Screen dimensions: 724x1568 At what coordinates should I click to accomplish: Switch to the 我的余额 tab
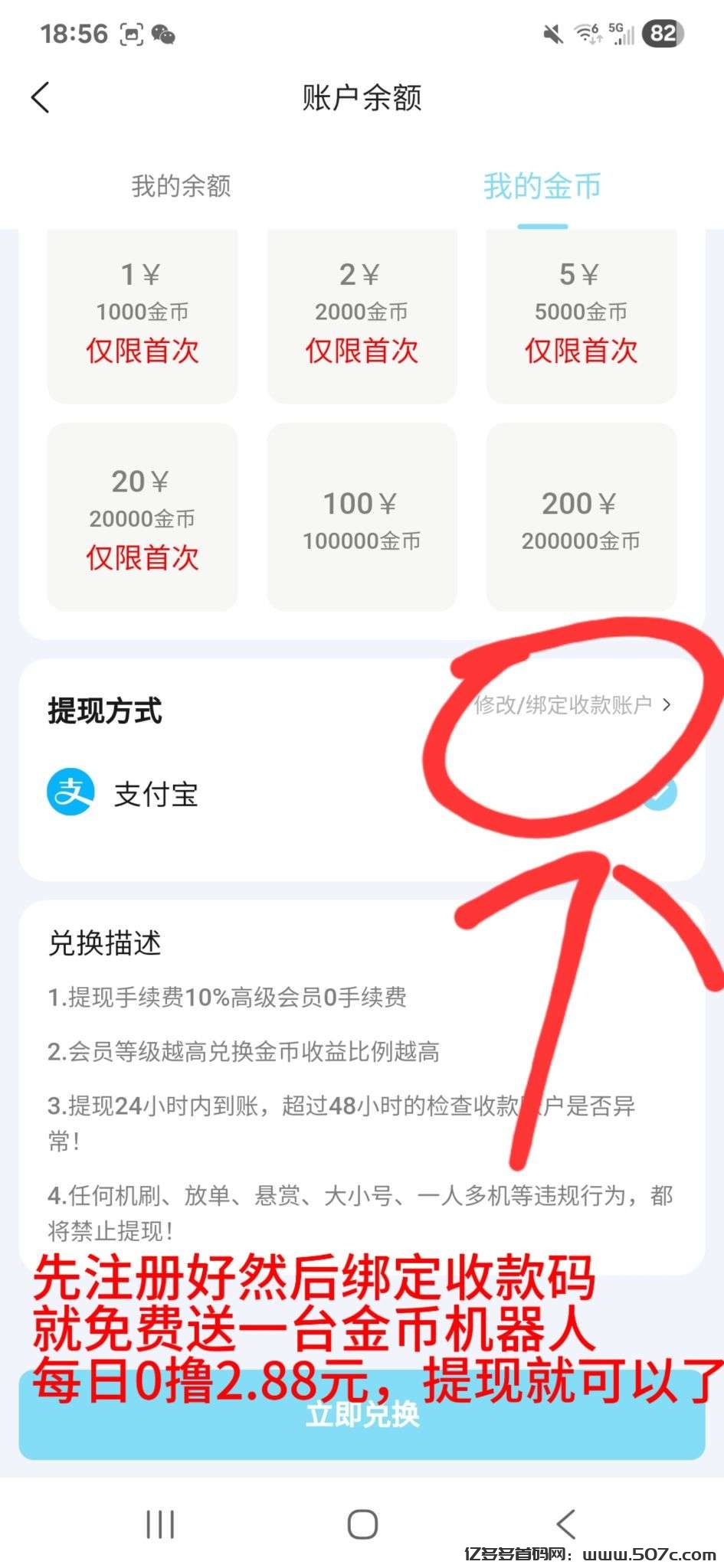point(180,185)
